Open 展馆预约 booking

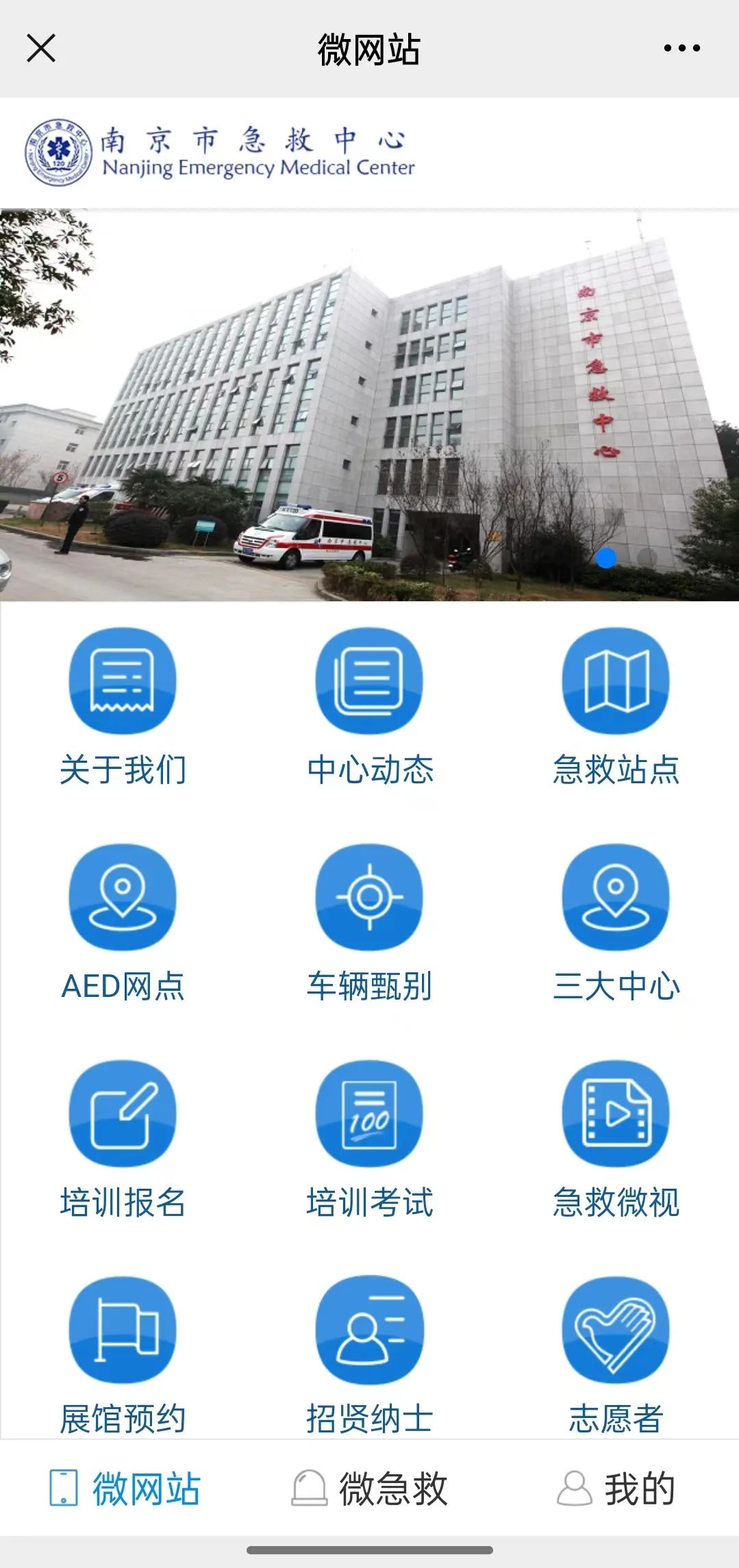(x=123, y=1352)
